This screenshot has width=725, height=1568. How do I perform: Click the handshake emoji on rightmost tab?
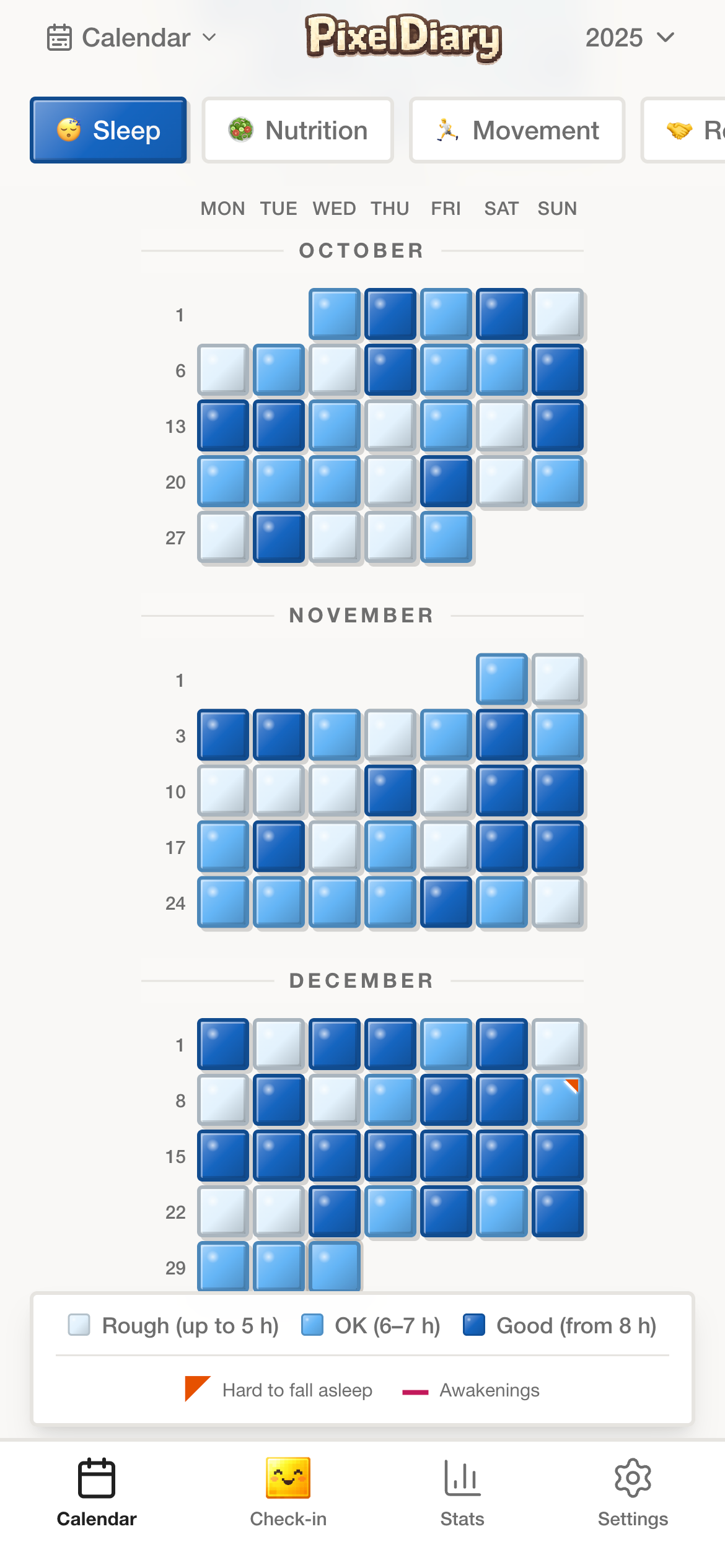coord(679,131)
